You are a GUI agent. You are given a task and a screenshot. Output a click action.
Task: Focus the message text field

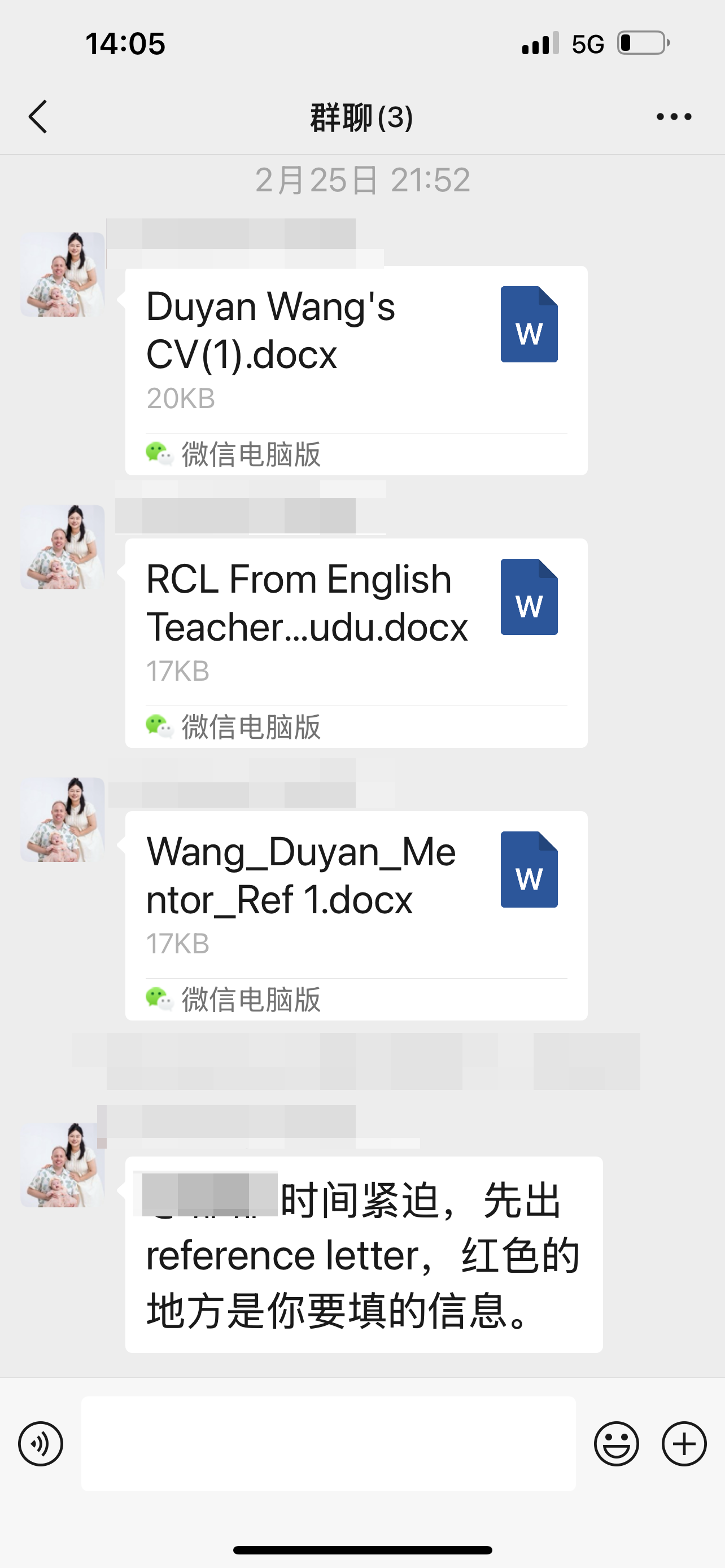tap(329, 1443)
